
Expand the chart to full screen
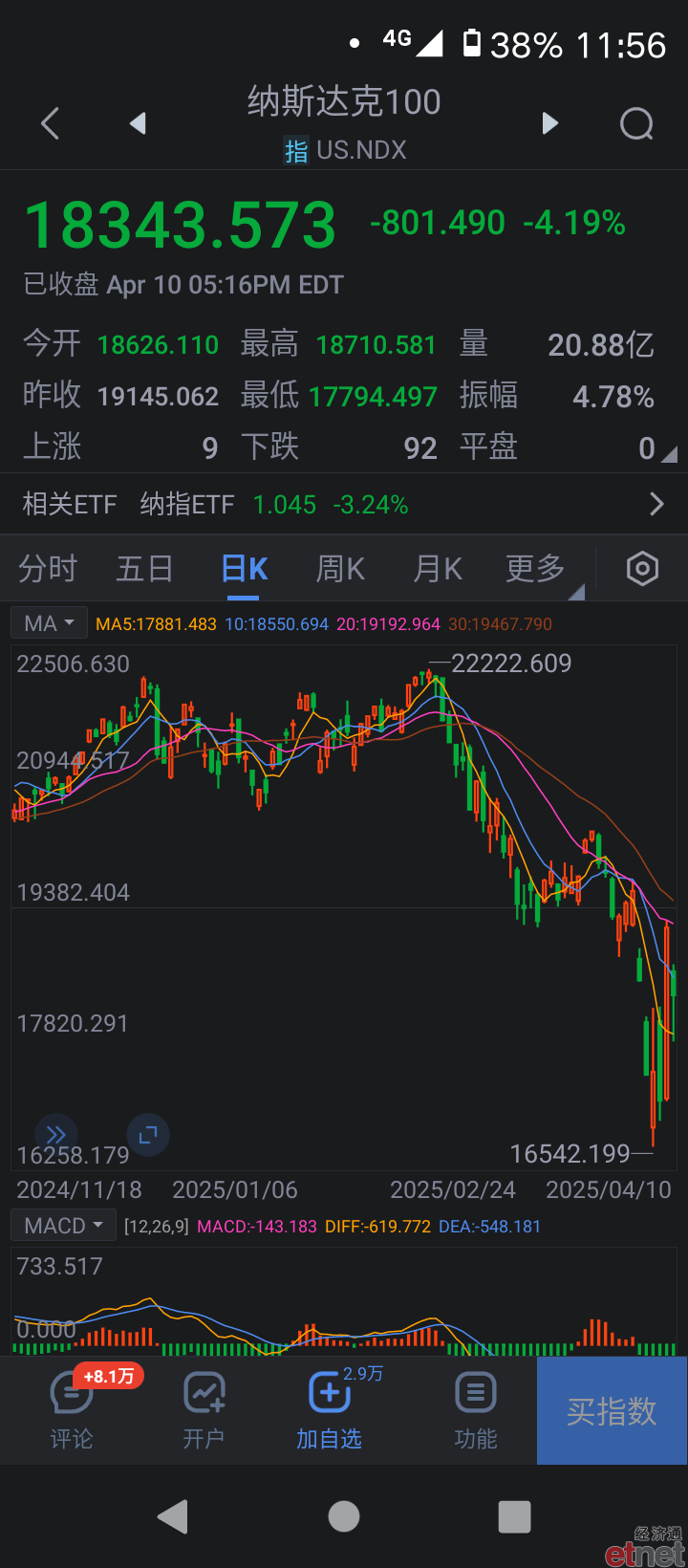tap(148, 1135)
